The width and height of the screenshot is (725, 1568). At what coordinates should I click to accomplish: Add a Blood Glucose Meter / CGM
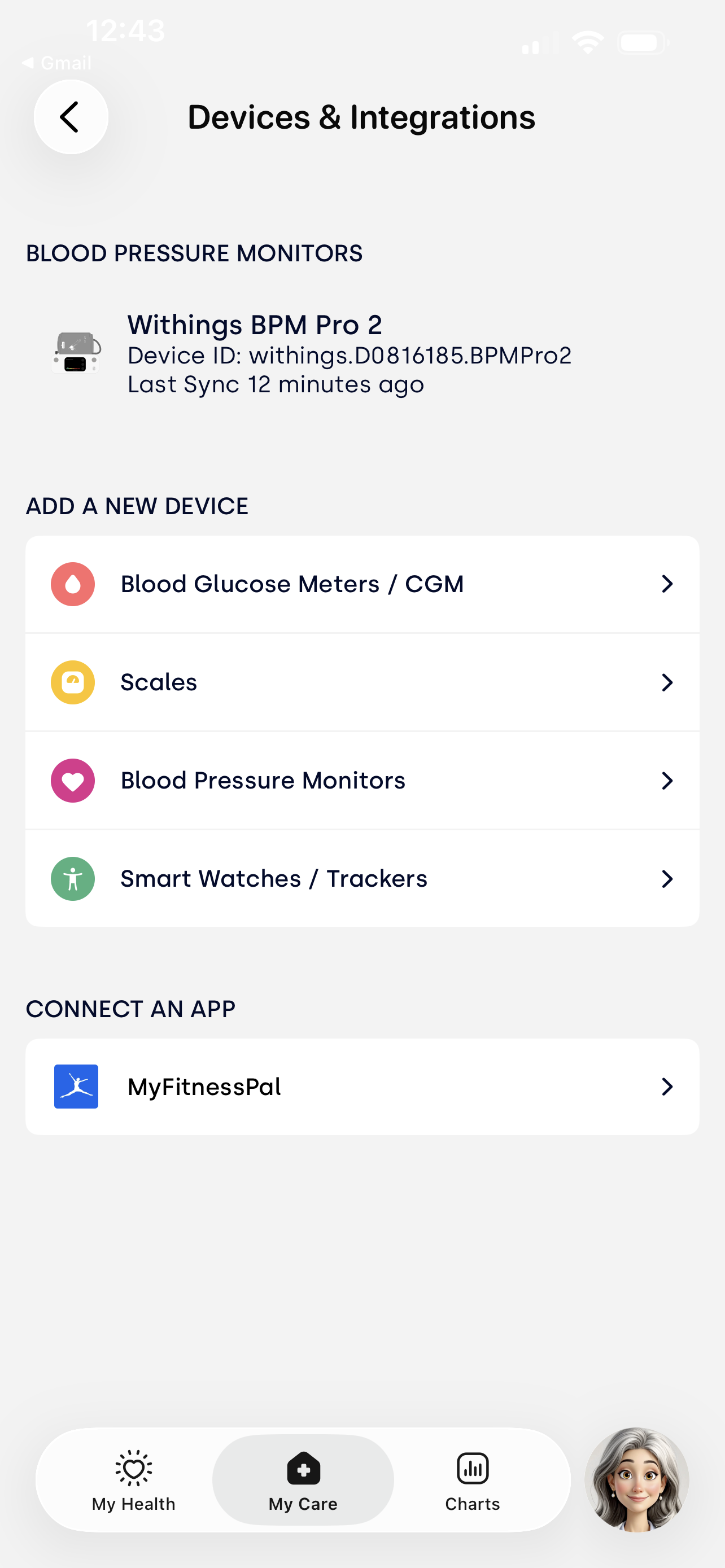[362, 584]
